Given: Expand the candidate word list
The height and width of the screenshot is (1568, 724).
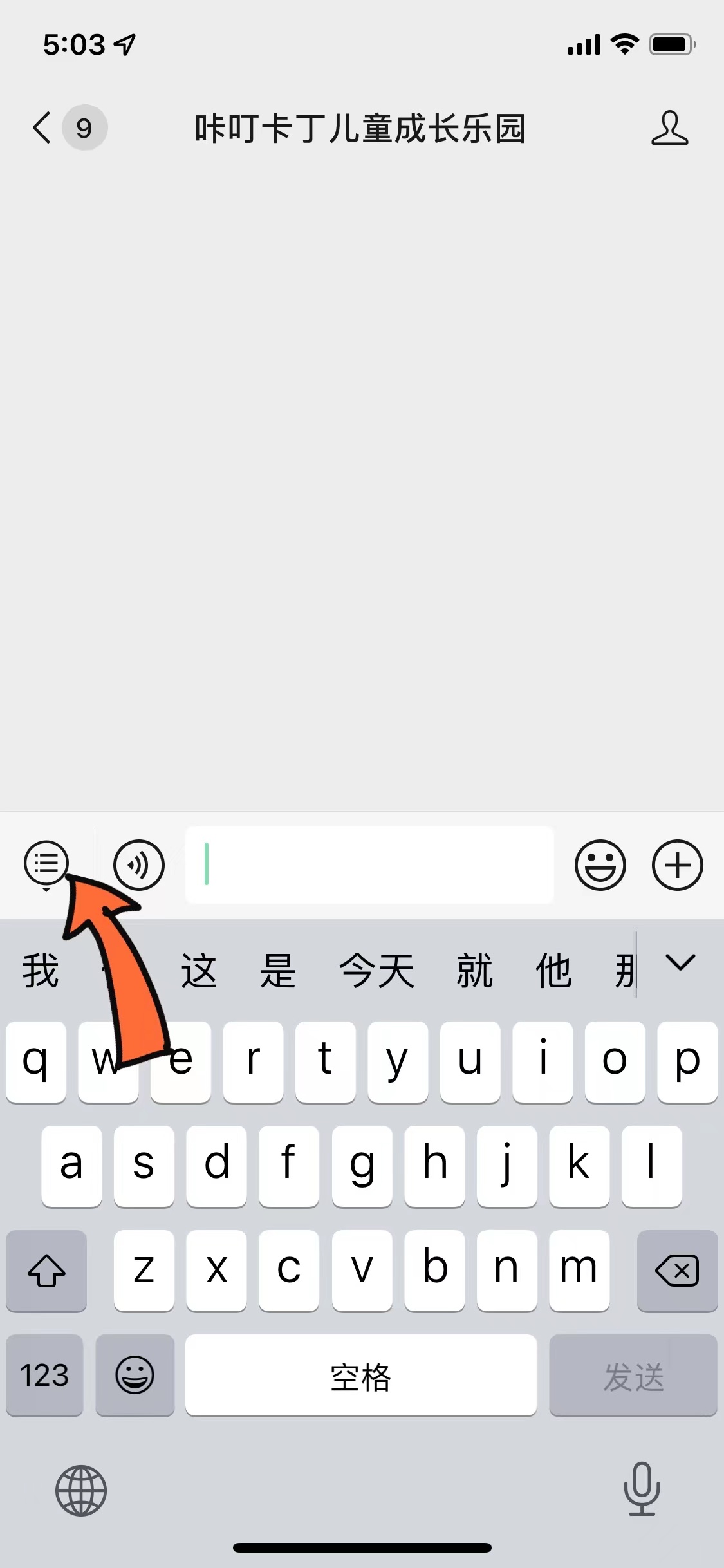Looking at the screenshot, I should (x=681, y=963).
